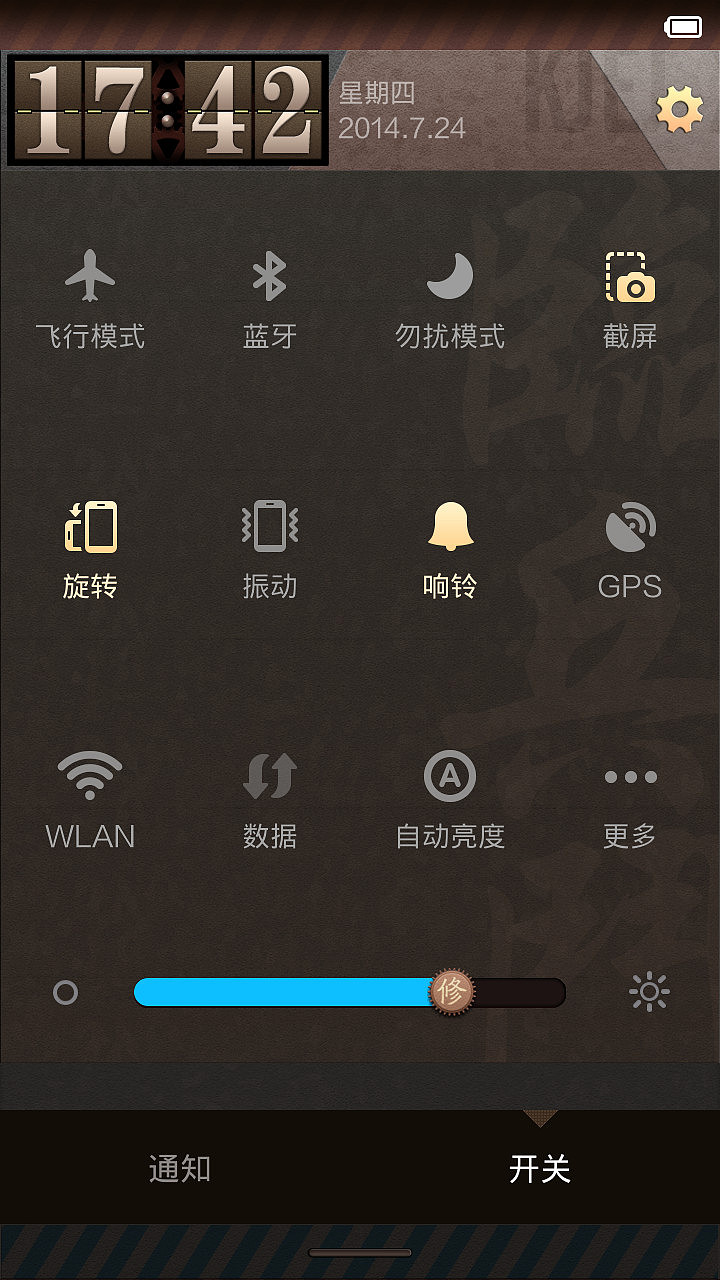Switch to the 通知 notifications tab
This screenshot has width=720, height=1280.
pyautogui.click(x=180, y=1168)
